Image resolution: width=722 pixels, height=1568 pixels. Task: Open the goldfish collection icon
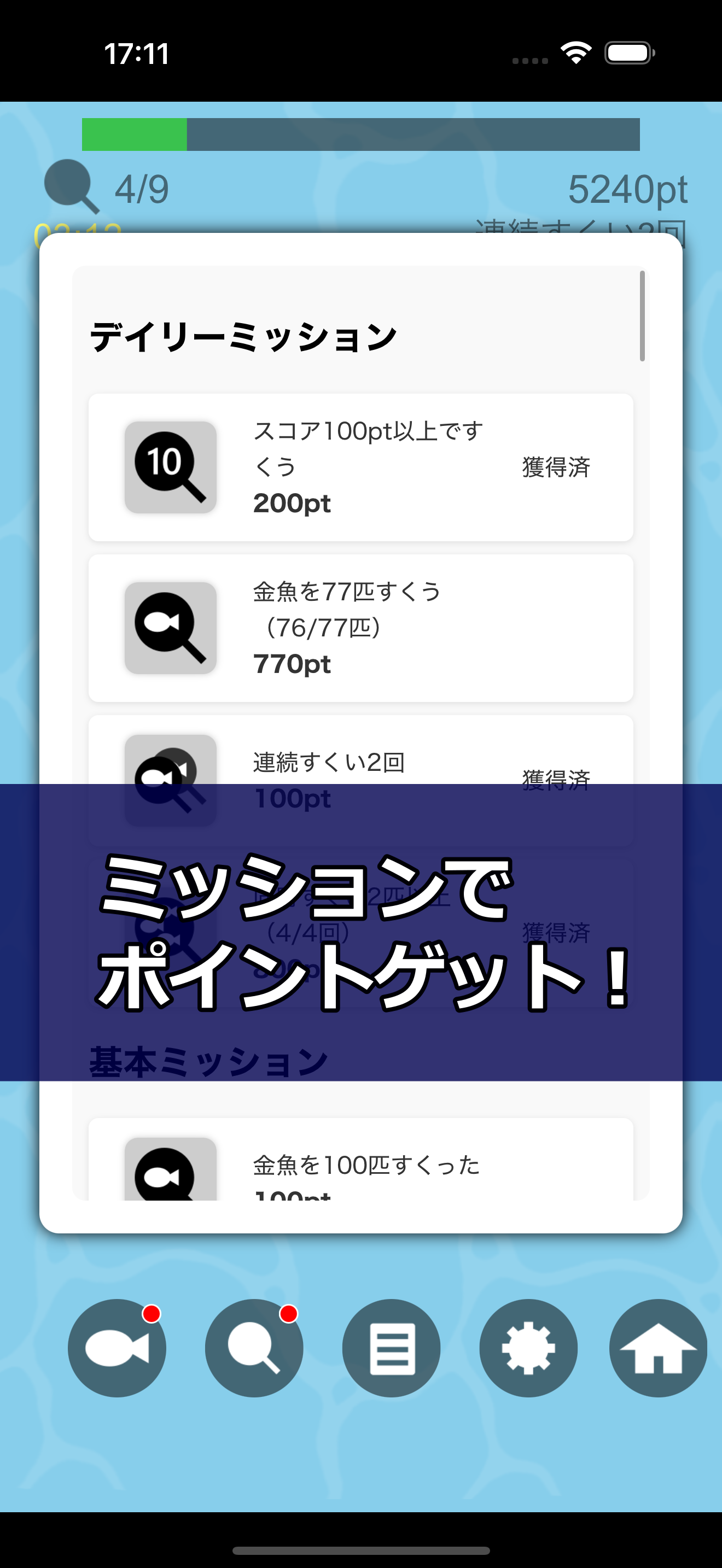[117, 1348]
